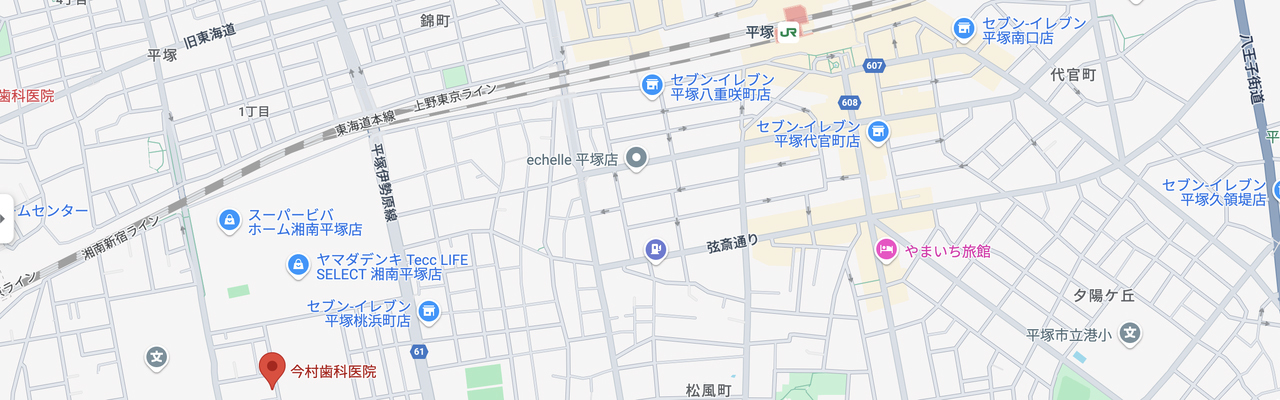The width and height of the screenshot is (1280, 400).
Task: Select セブン-イレブン 平塚代官町店 marker
Action: click(x=878, y=132)
